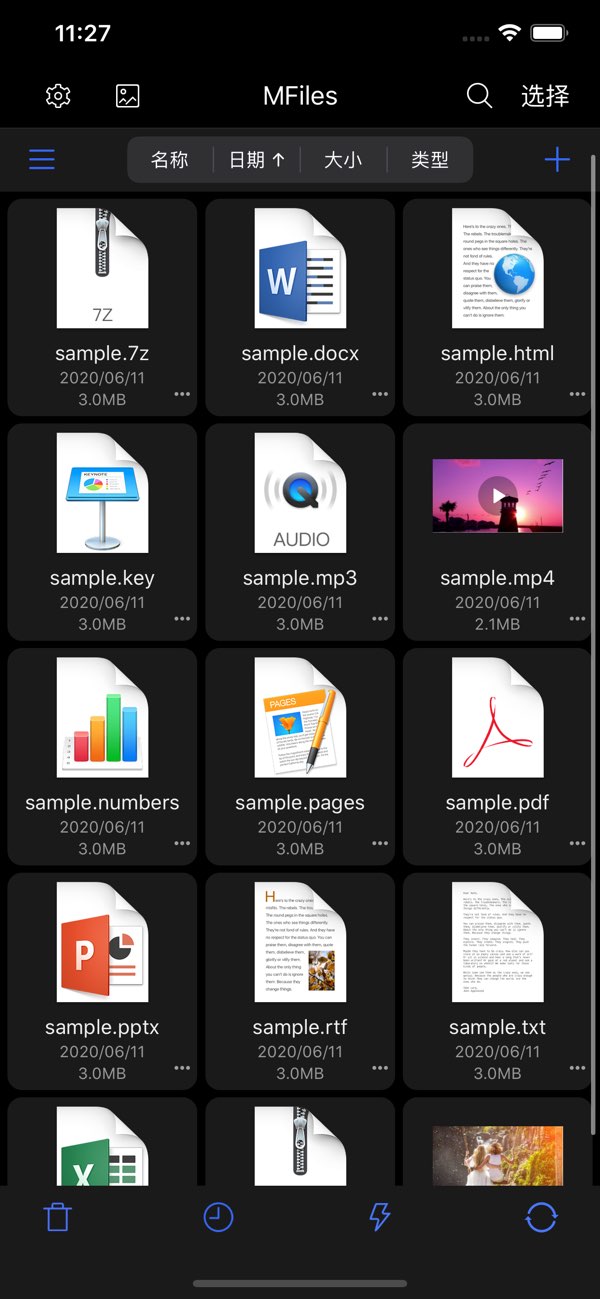This screenshot has width=600, height=1299.
Task: Sort files by 名称
Action: coord(170,160)
